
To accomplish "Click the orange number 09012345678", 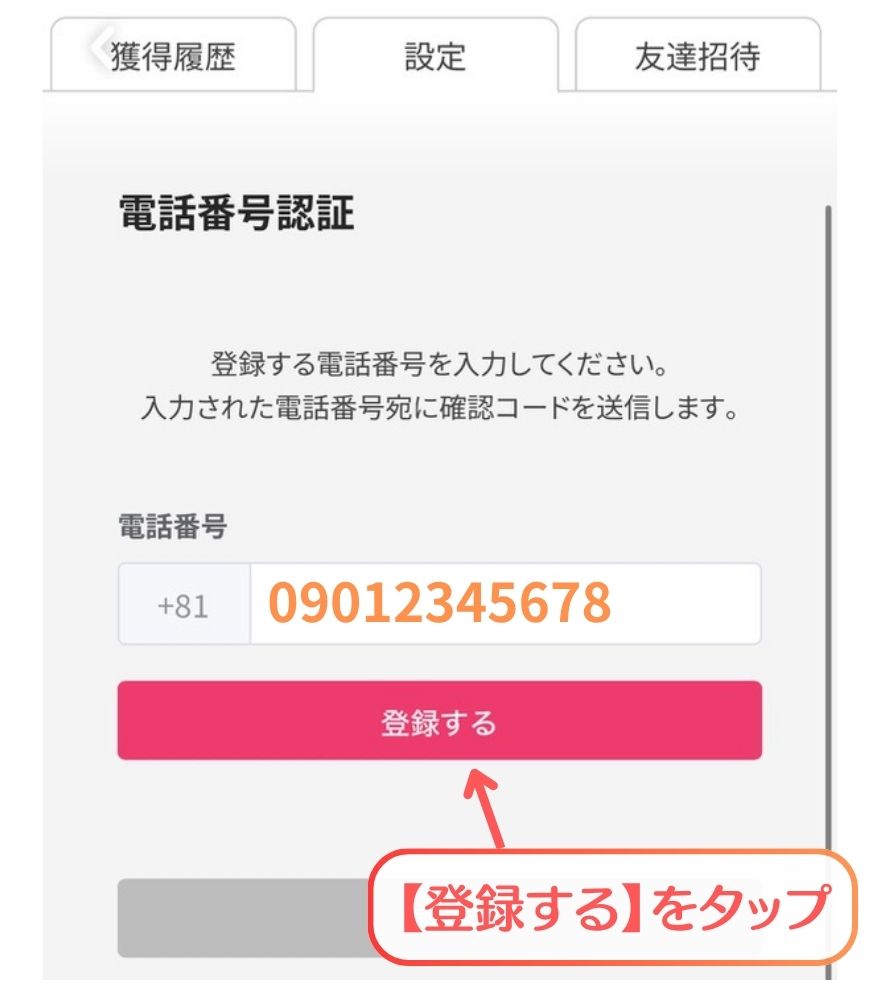I will 440,601.
